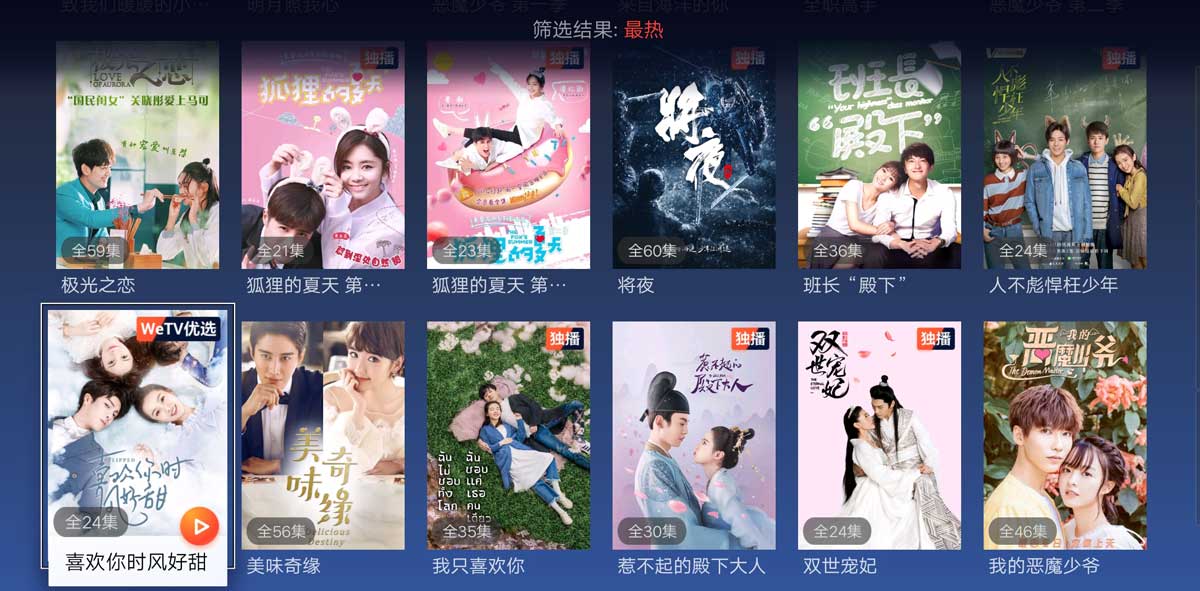Open the drama 人不彪悍枉少年
Screen dimensions: 1200x591
click(x=1065, y=155)
